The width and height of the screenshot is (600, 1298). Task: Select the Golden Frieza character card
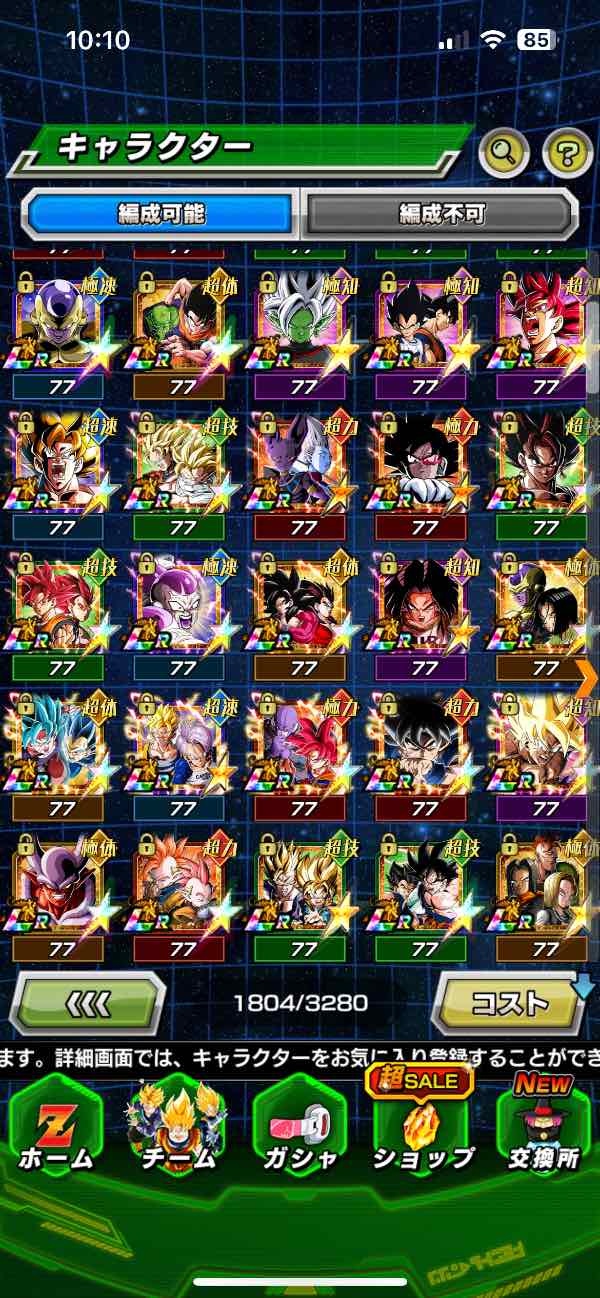click(x=62, y=321)
